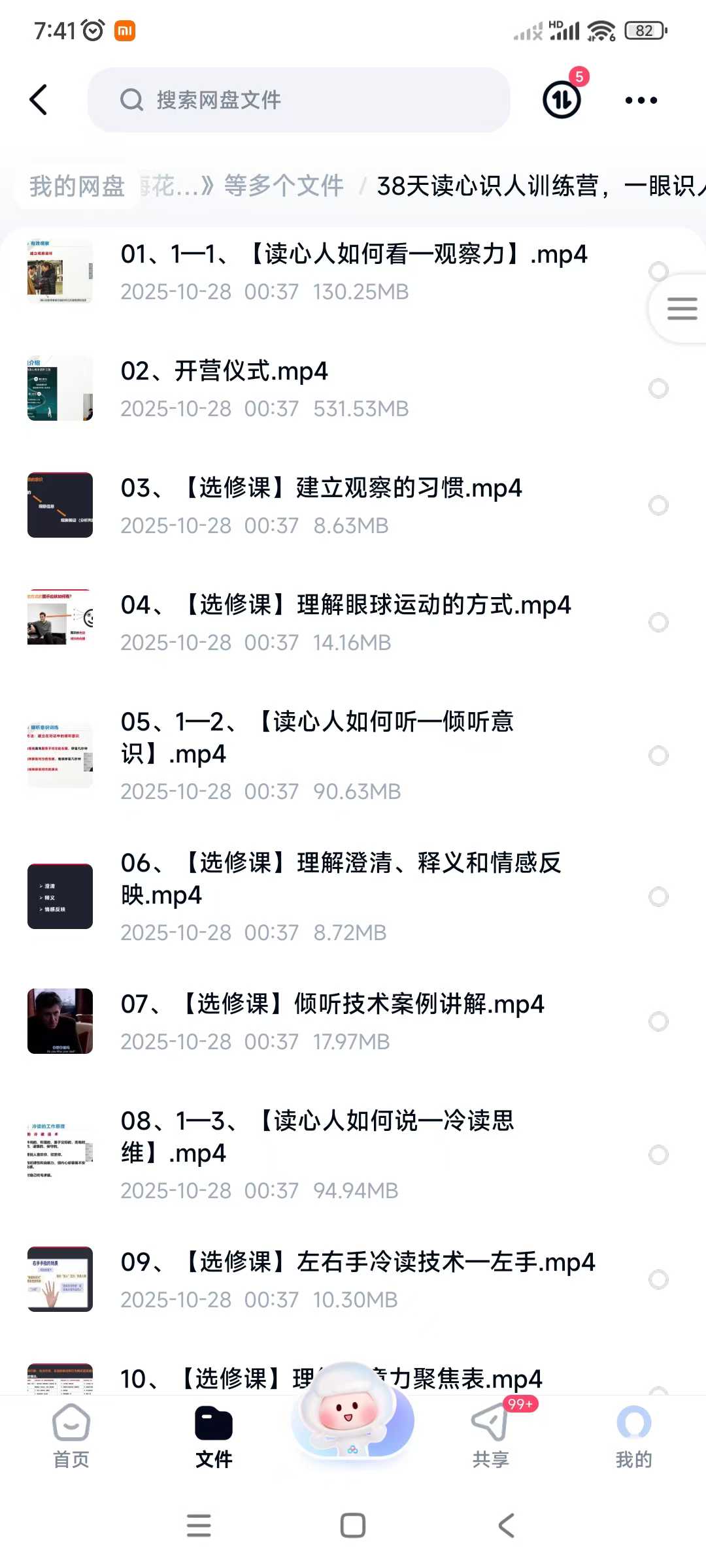Select the circle for 04、理解眼球运动的方式.mp4
Viewport: 706px width, 1568px height.
[658, 623]
